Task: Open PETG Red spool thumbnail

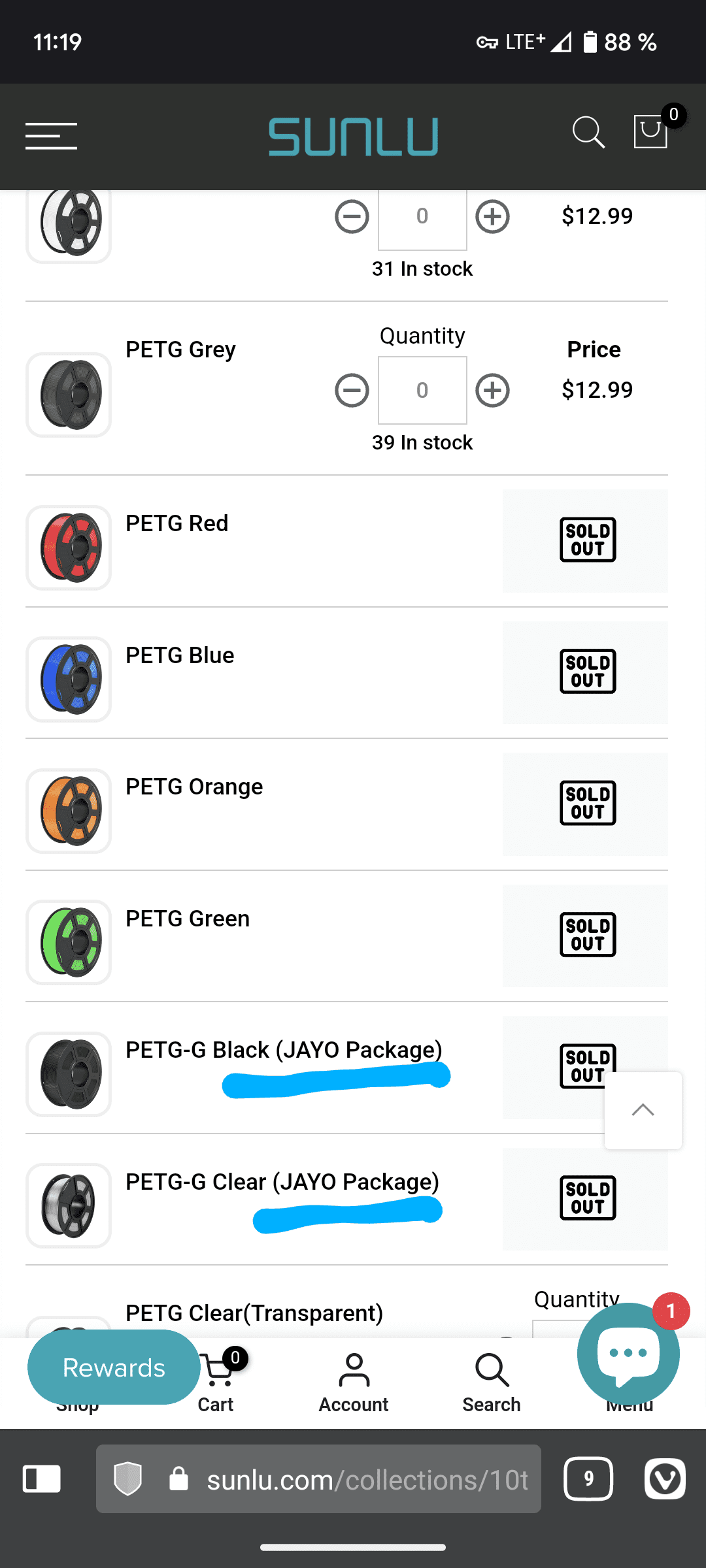Action: (69, 547)
